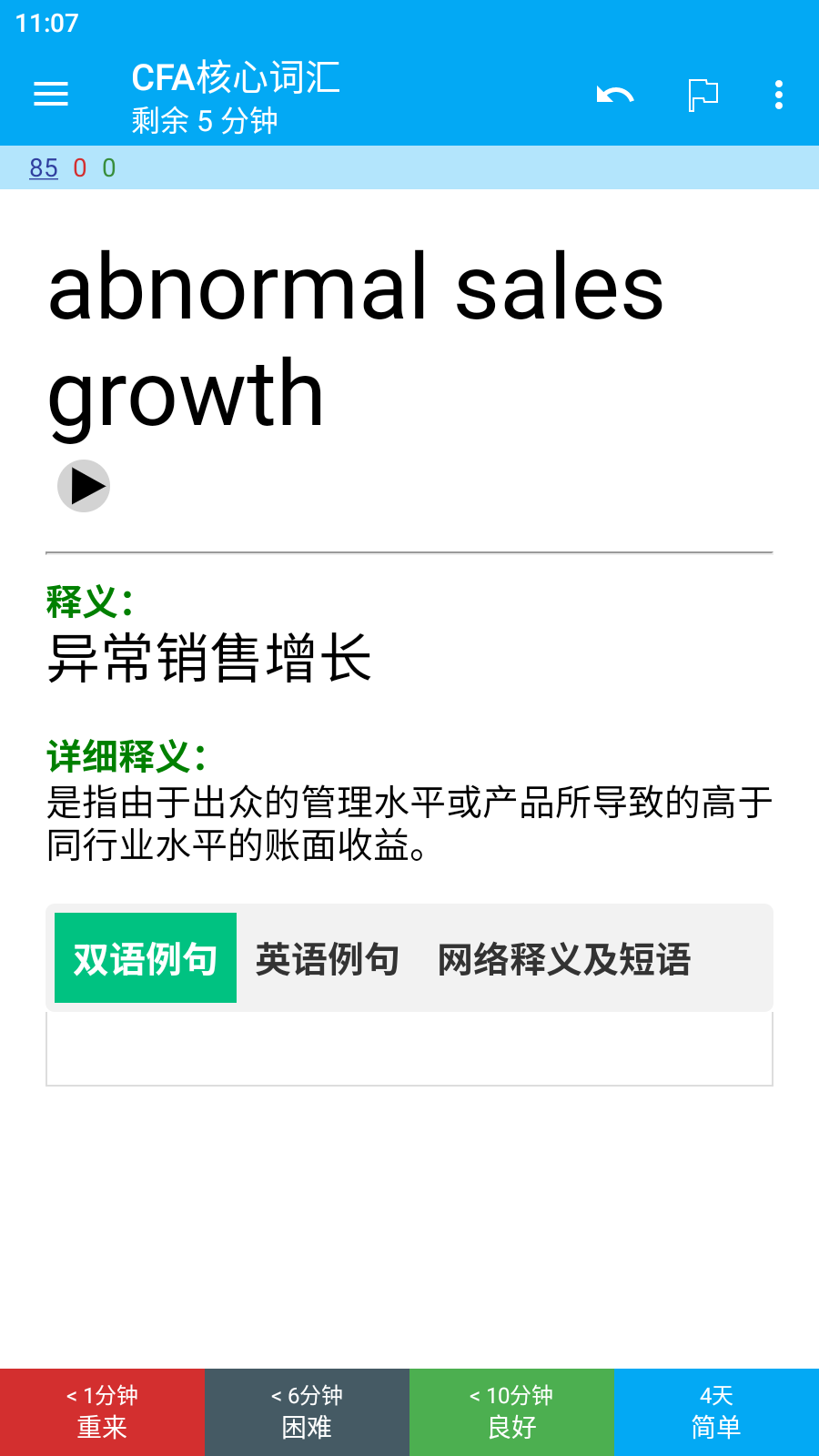Screen dimensions: 819x1456
Task: Switch to the 双语例句 tab
Action: pos(146,958)
